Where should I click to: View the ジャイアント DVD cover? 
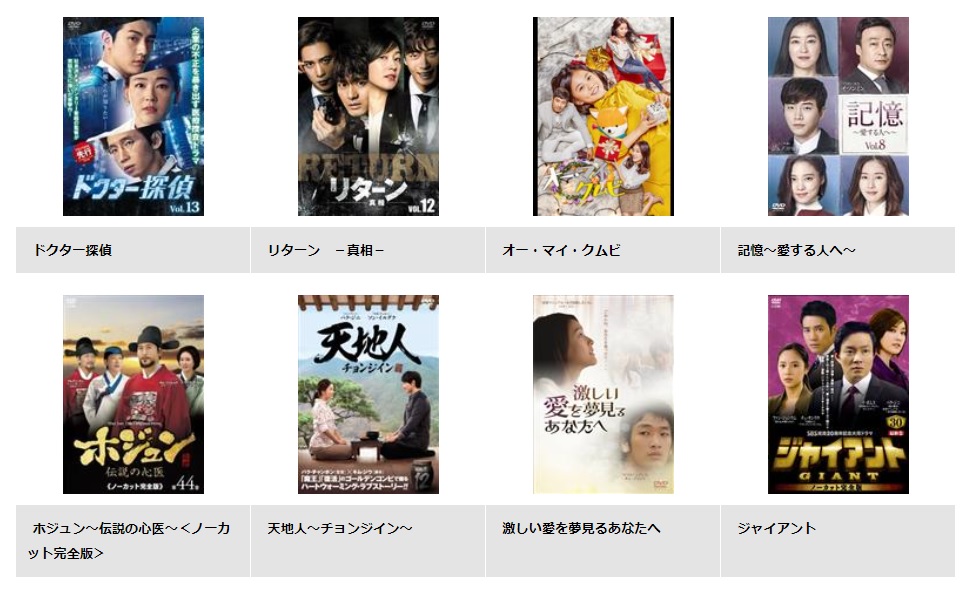coord(838,394)
